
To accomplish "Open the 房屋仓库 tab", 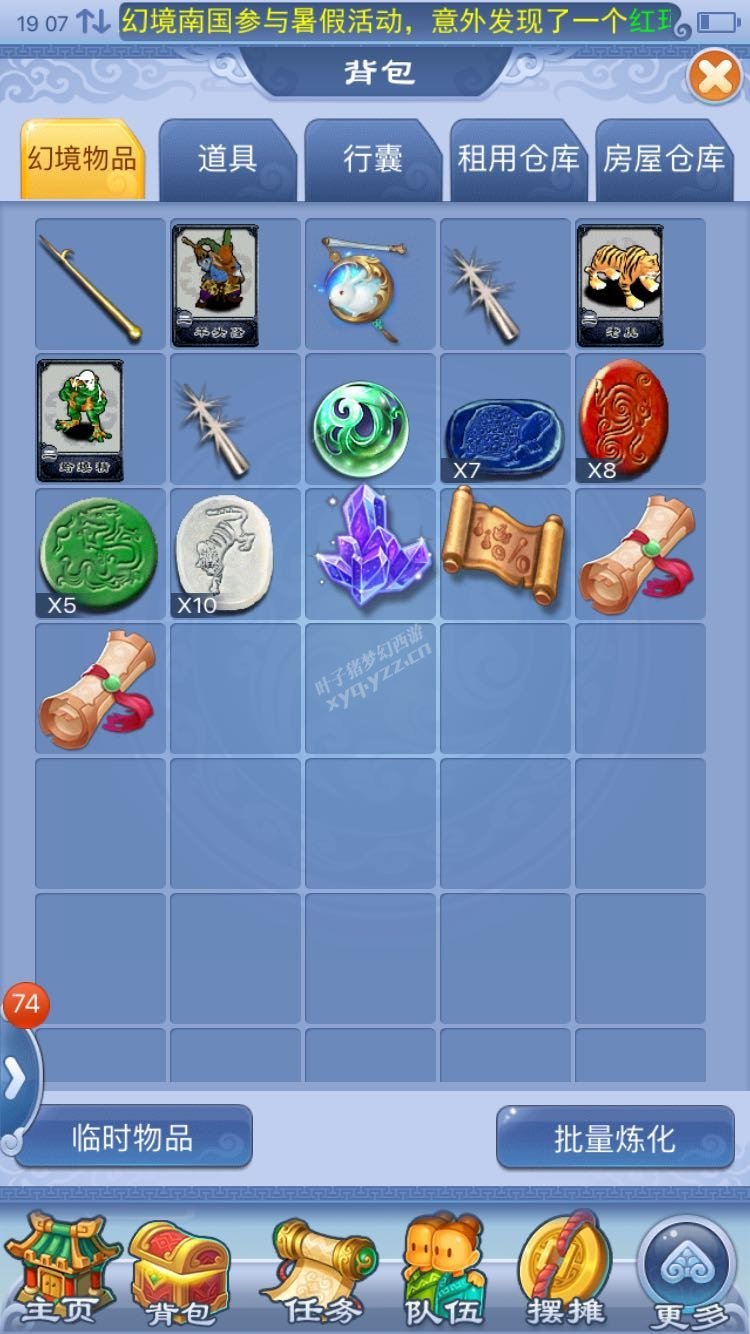I will coord(664,159).
